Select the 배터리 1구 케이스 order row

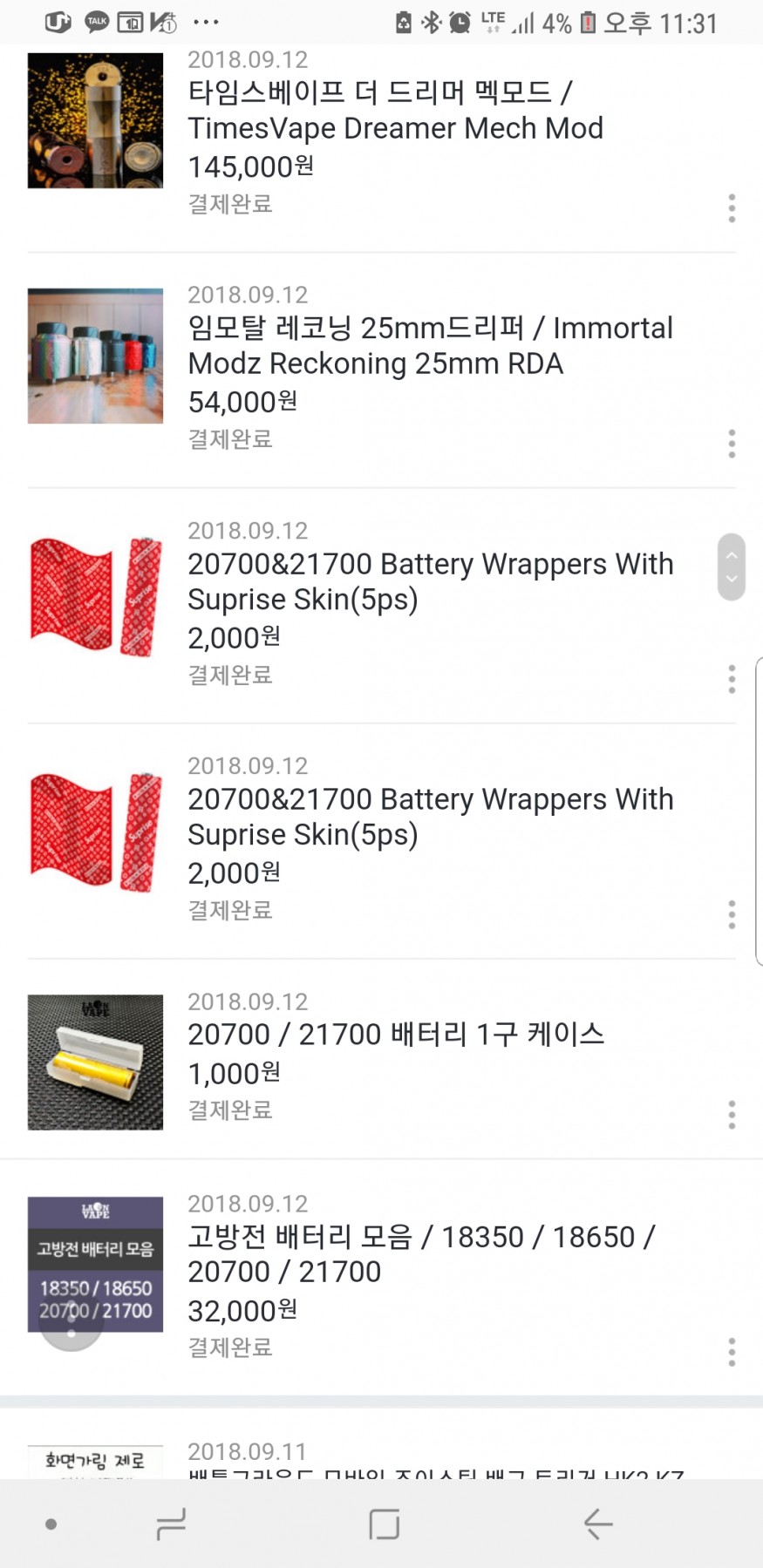pos(396,1035)
